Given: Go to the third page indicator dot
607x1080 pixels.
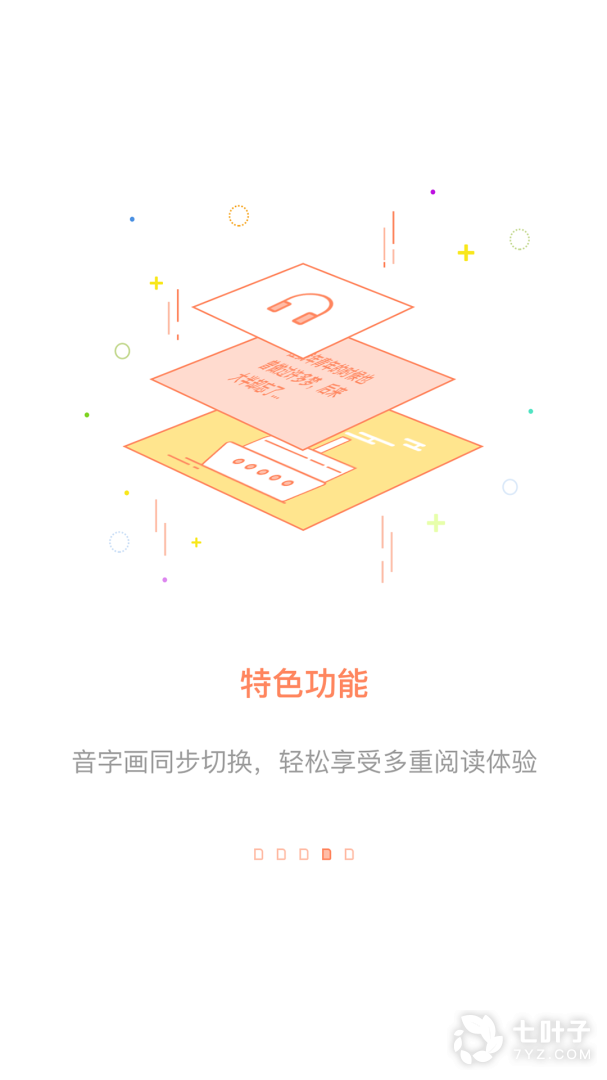Looking at the screenshot, I should tap(304, 854).
